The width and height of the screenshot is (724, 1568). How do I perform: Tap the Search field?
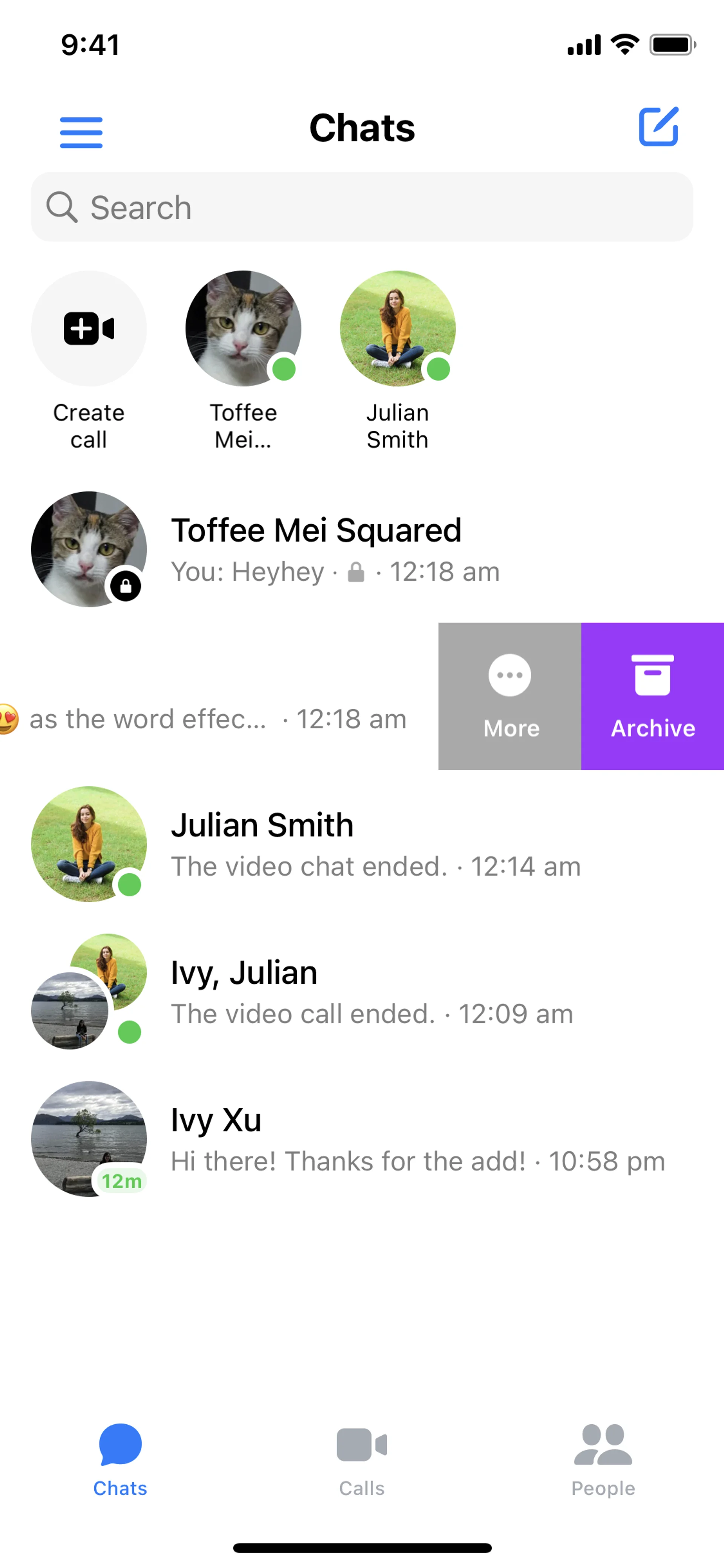click(361, 207)
